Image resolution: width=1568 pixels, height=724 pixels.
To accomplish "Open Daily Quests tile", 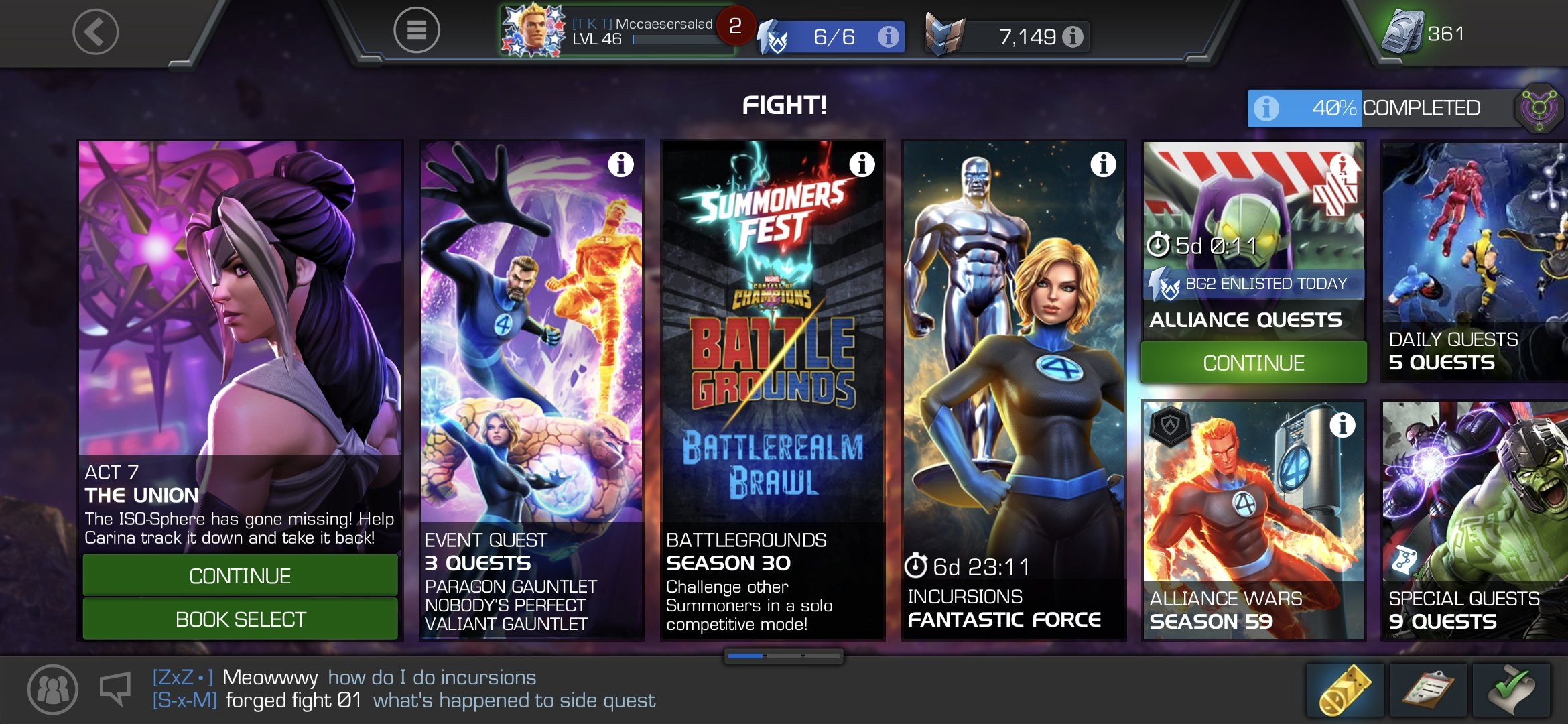I will [x=1473, y=261].
